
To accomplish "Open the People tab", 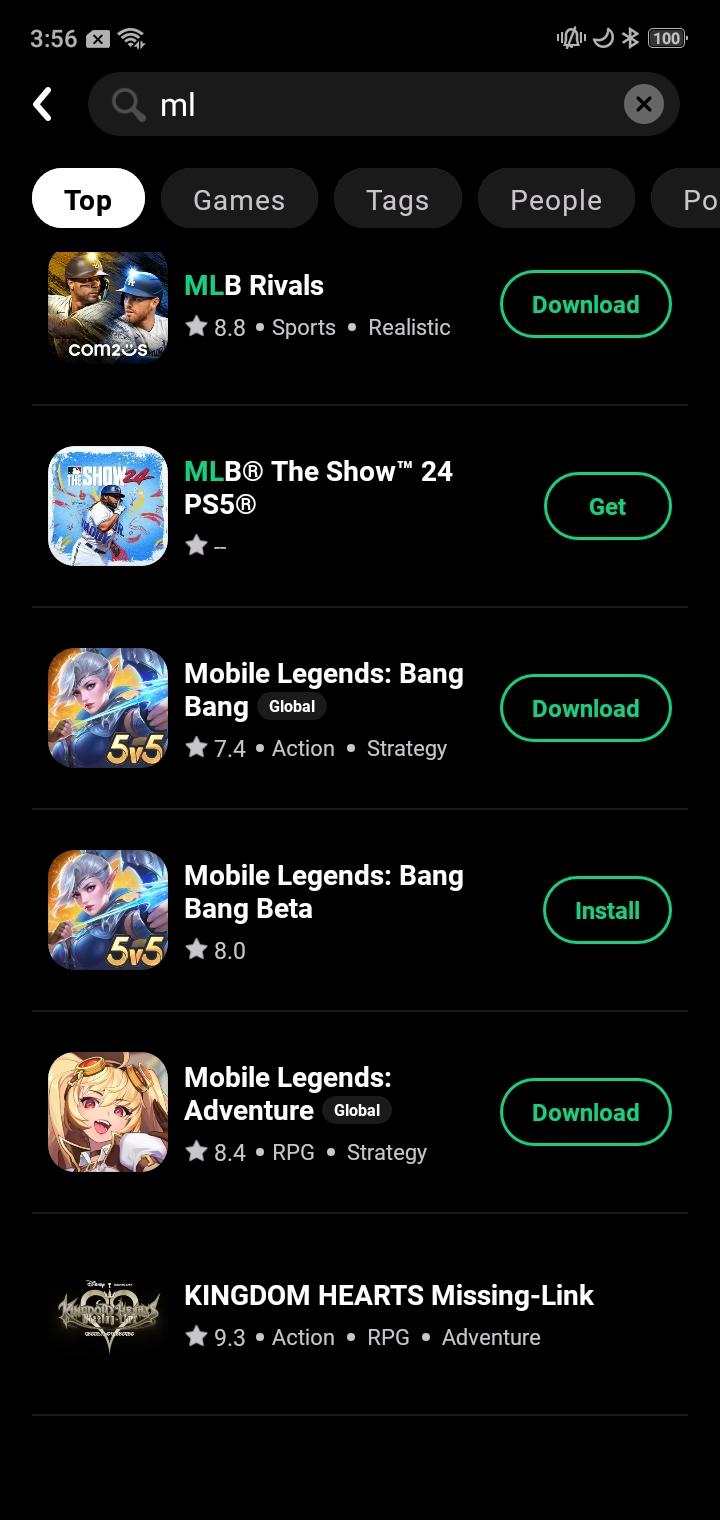I will [556, 198].
